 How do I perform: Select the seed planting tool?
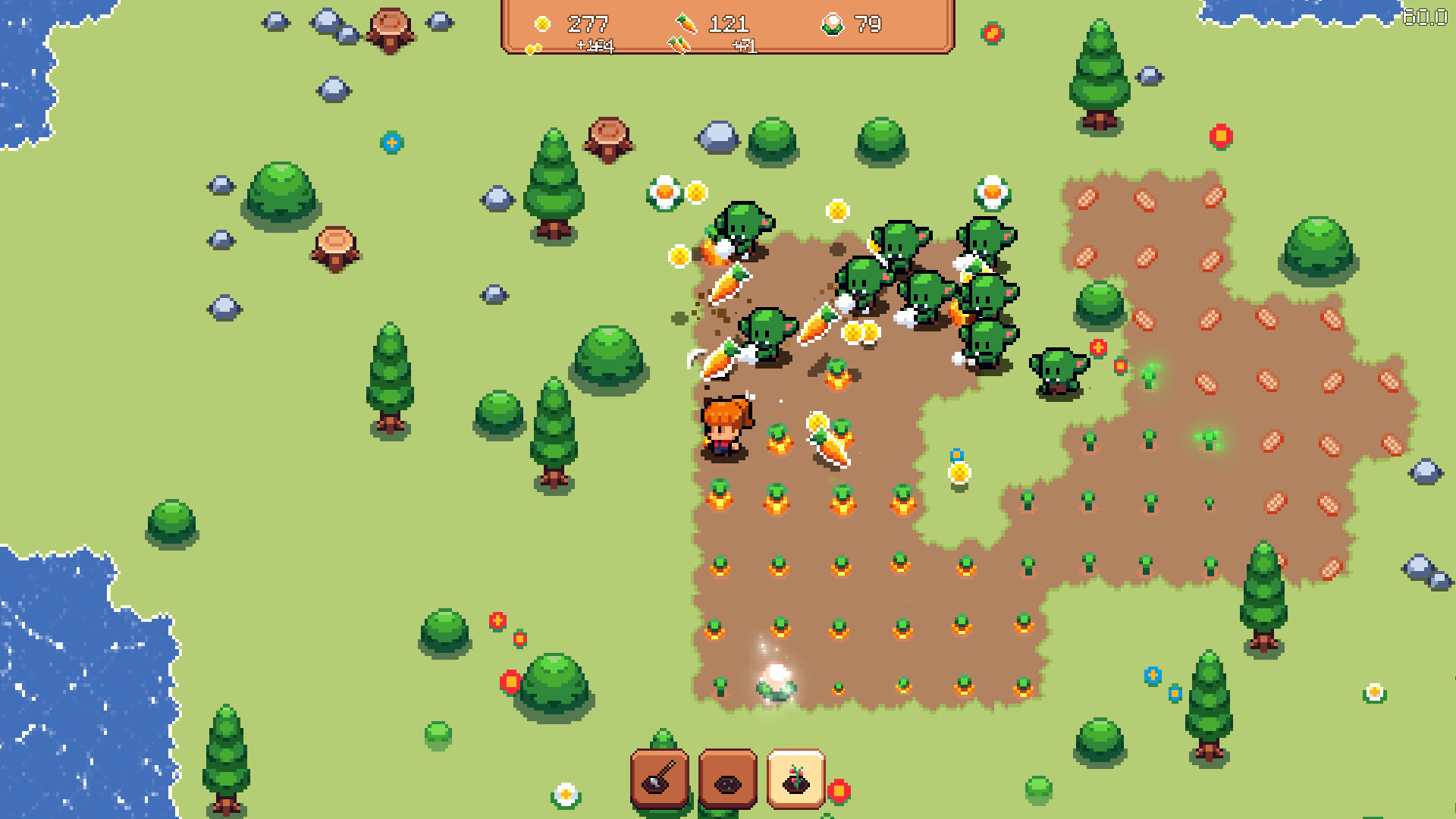(727, 780)
